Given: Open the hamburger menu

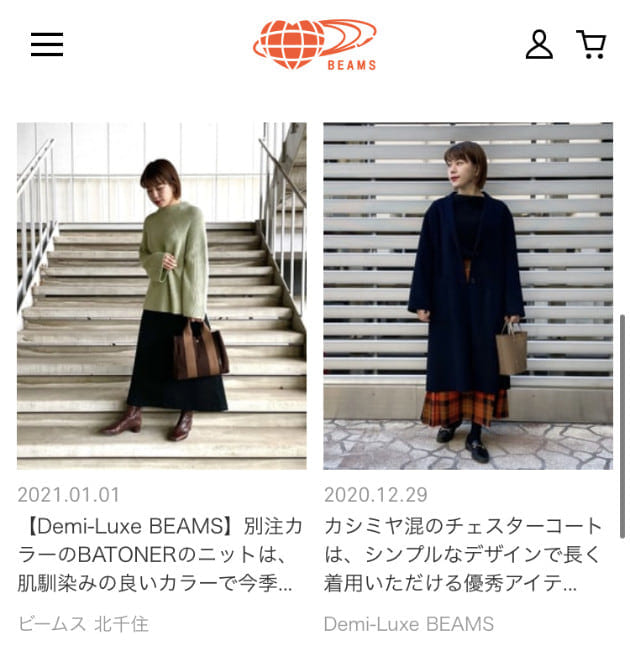Looking at the screenshot, I should pyautogui.click(x=47, y=44).
